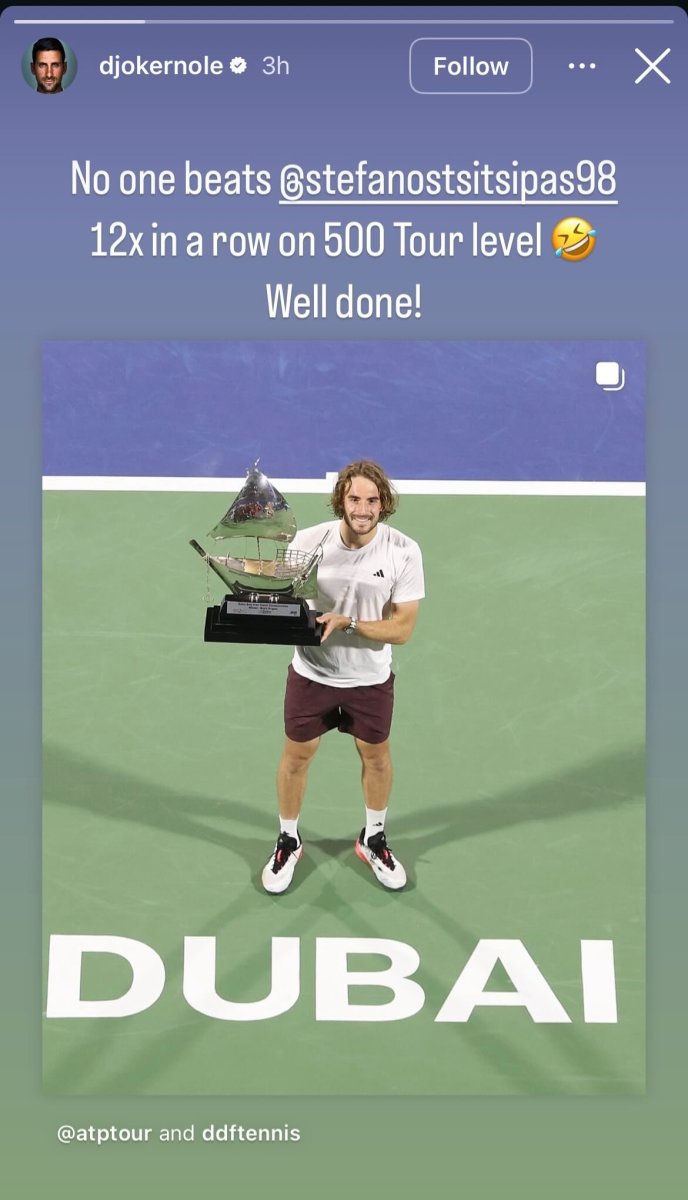Open the reshared Dubai trophy post
The height and width of the screenshot is (1200, 688).
point(343,716)
